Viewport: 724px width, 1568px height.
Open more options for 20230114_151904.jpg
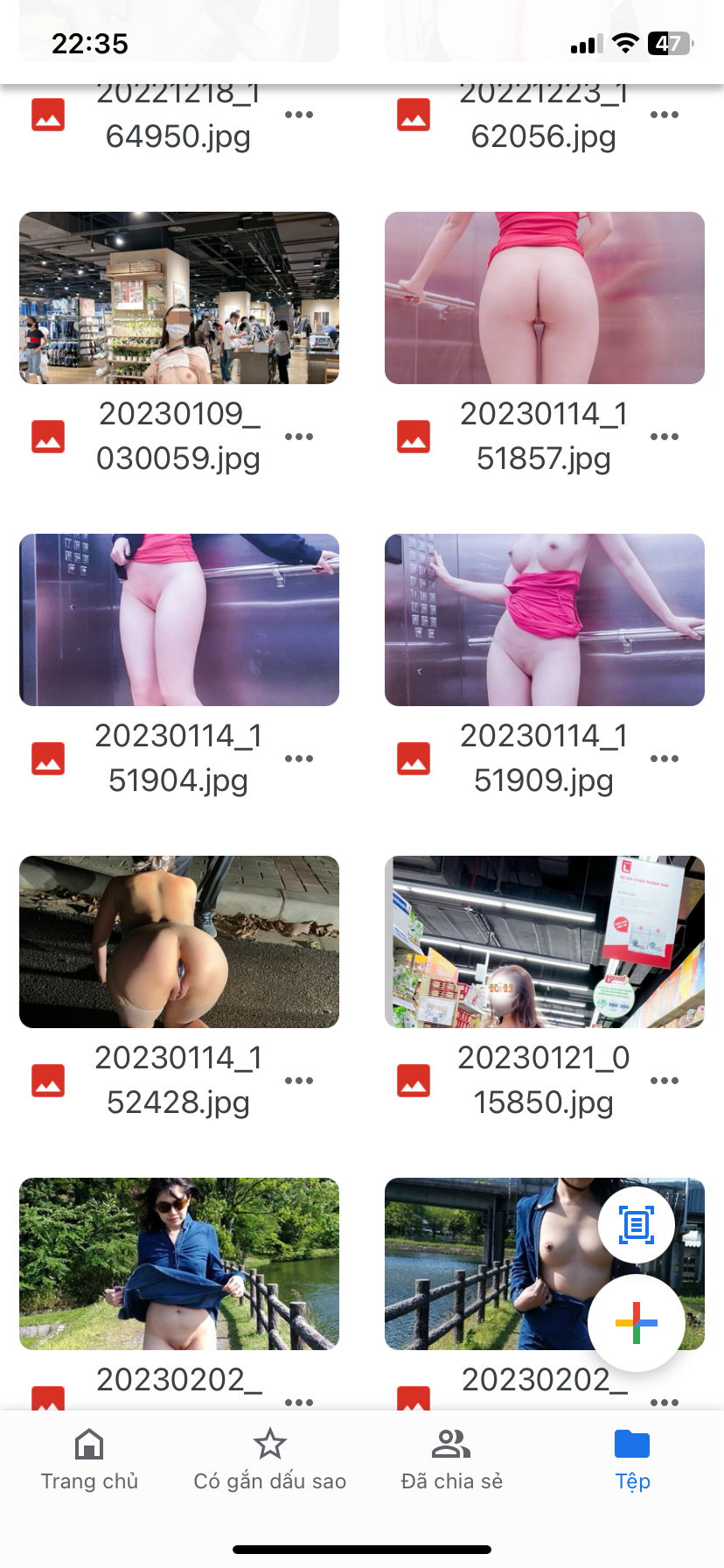(299, 759)
